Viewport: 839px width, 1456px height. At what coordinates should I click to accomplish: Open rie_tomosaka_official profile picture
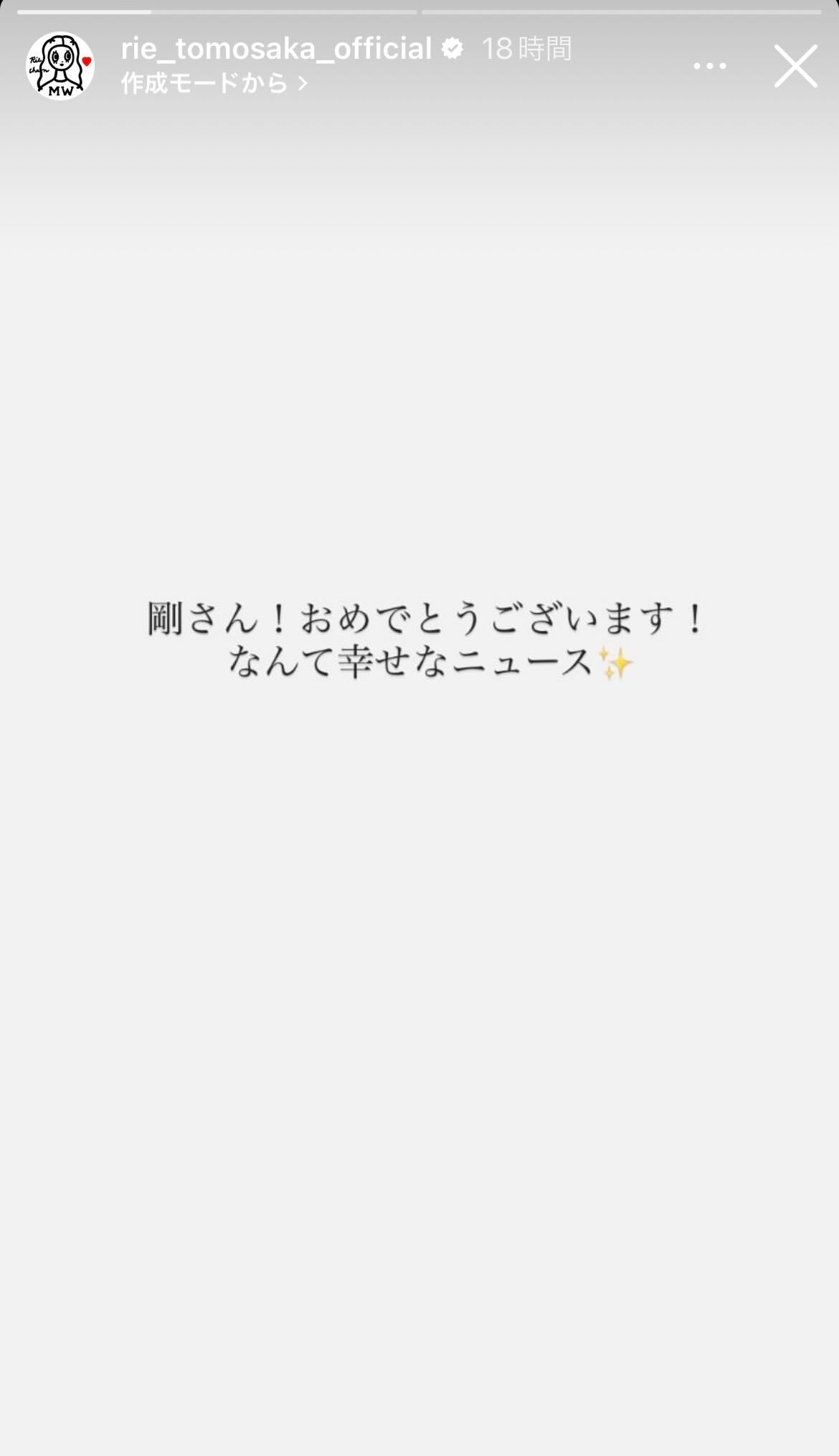pos(61,66)
